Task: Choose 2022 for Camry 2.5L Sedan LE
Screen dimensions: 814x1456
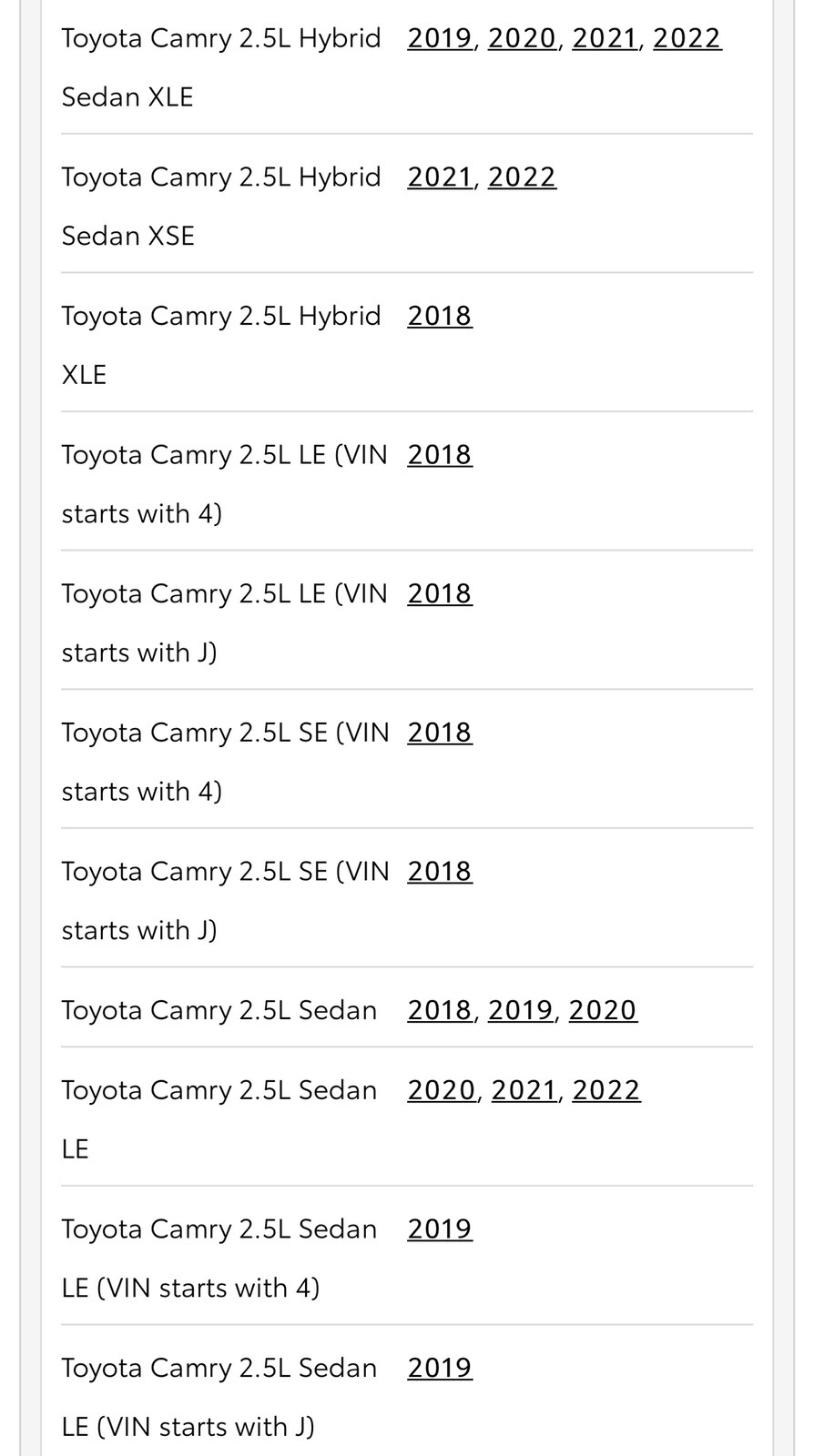Action: pos(605,1090)
